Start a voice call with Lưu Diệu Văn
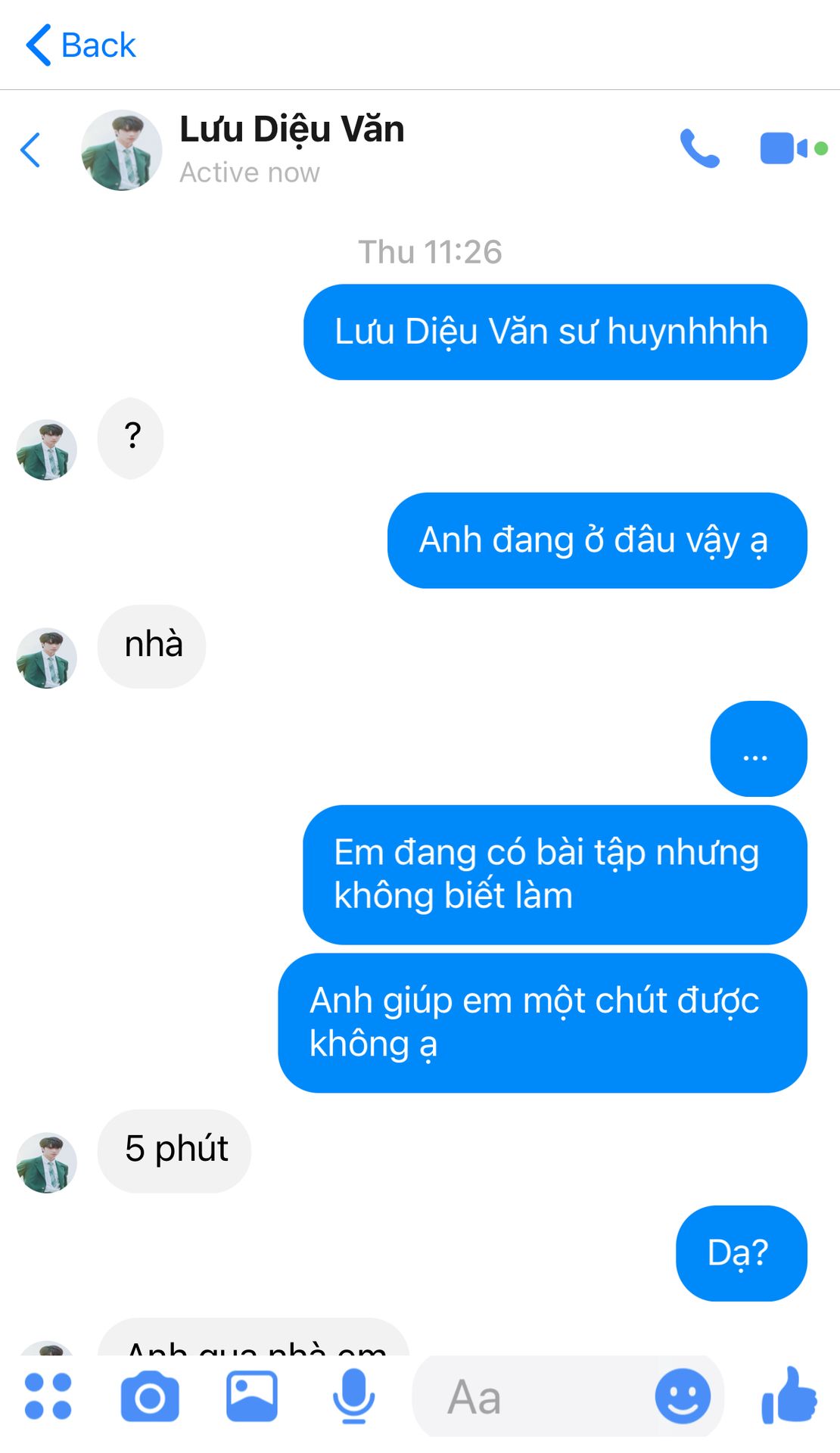Image resolution: width=840 pixels, height=1453 pixels. coord(699,148)
